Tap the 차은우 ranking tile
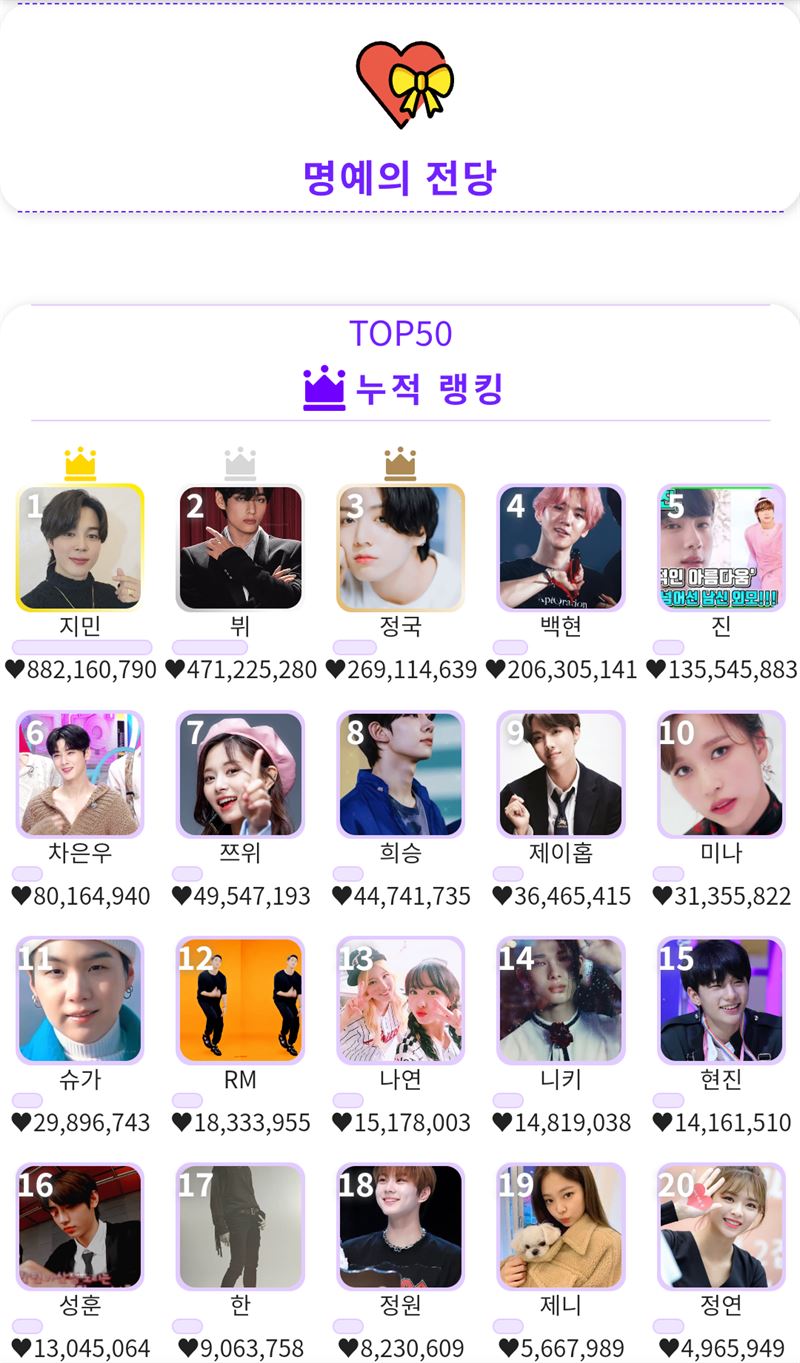The image size is (800, 1363). click(80, 774)
